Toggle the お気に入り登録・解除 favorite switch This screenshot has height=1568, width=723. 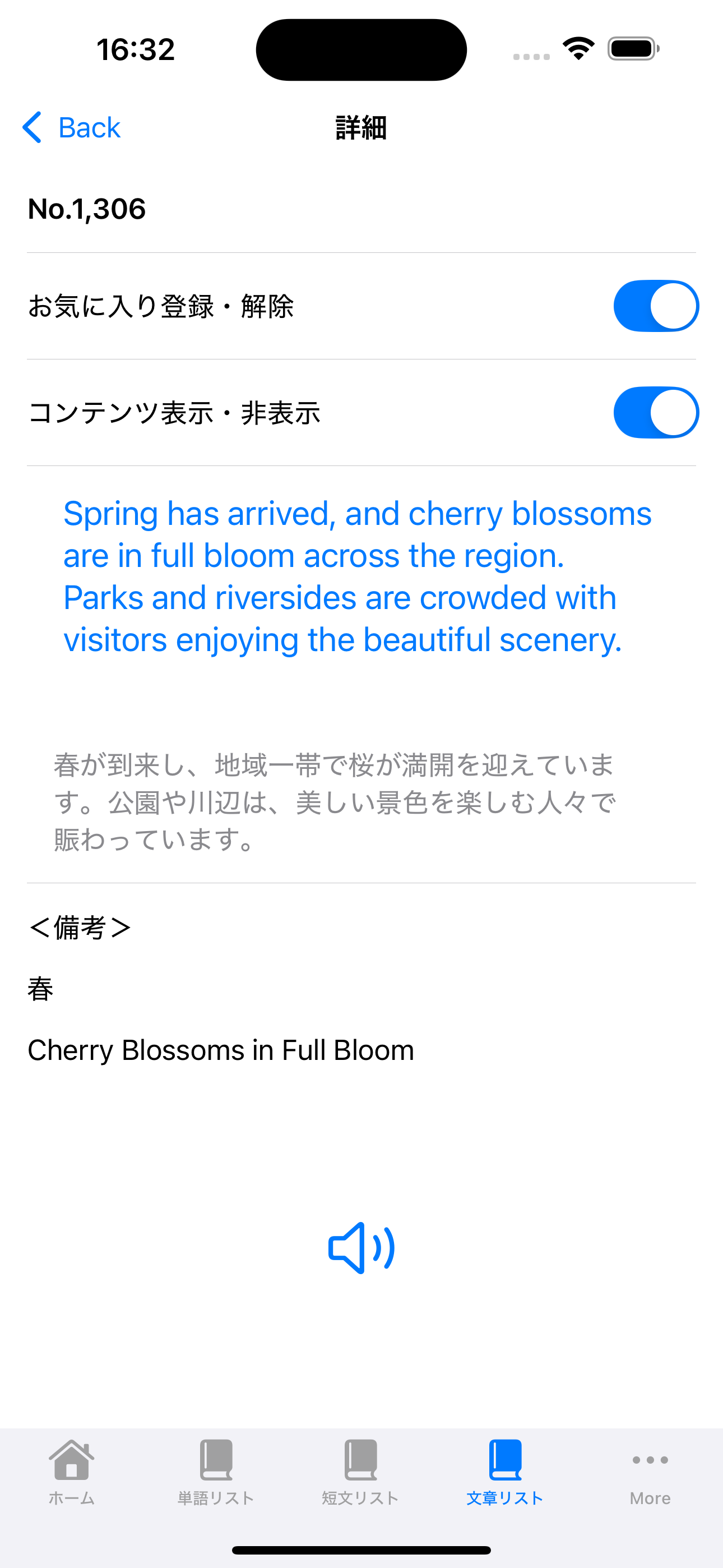[x=655, y=306]
